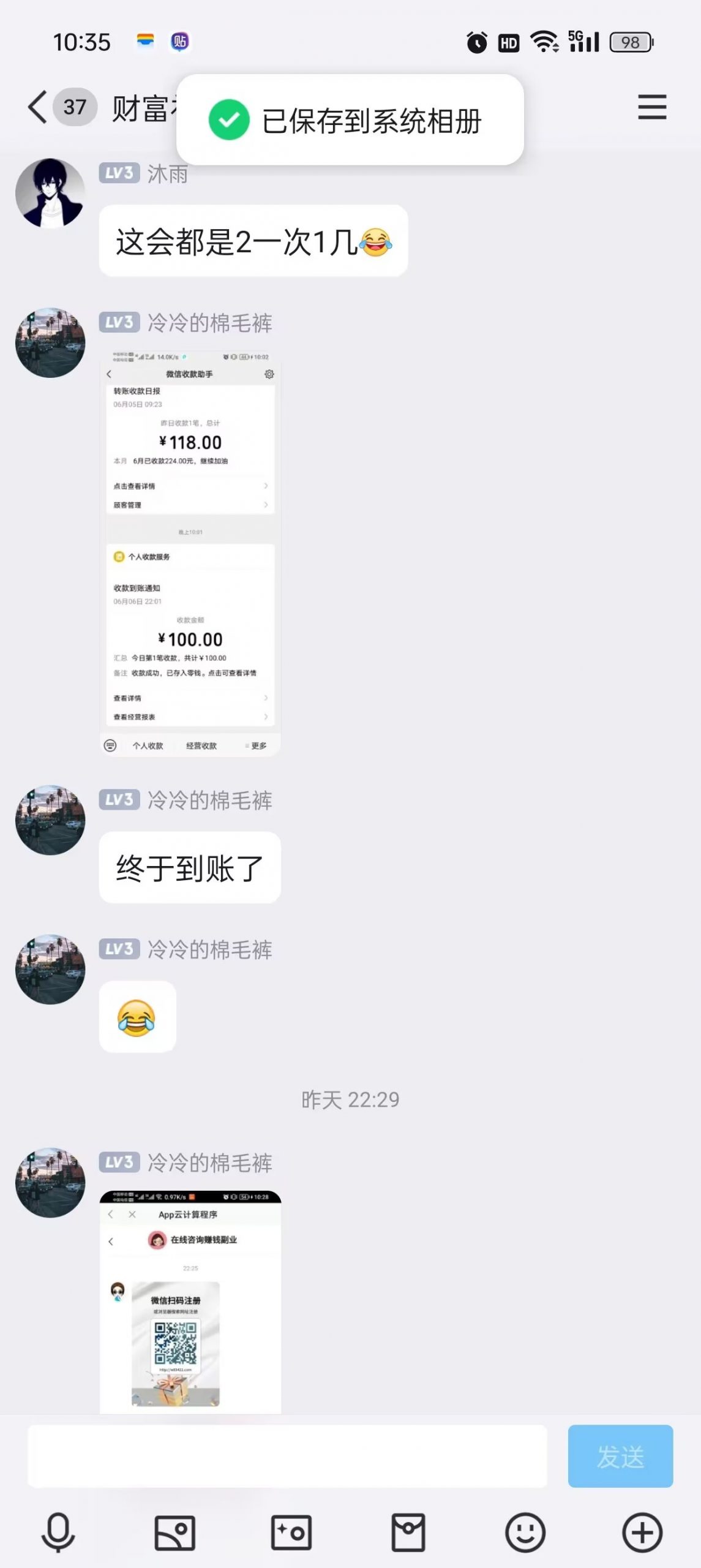Screen dimensions: 701x1568
Task: Focus the message input box
Action: click(287, 1456)
